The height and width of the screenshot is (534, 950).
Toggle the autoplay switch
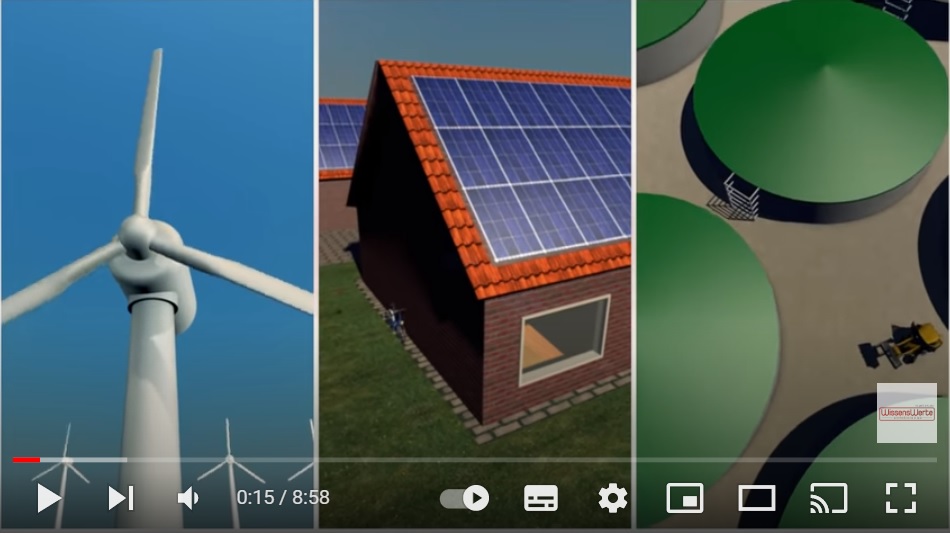pyautogui.click(x=465, y=498)
